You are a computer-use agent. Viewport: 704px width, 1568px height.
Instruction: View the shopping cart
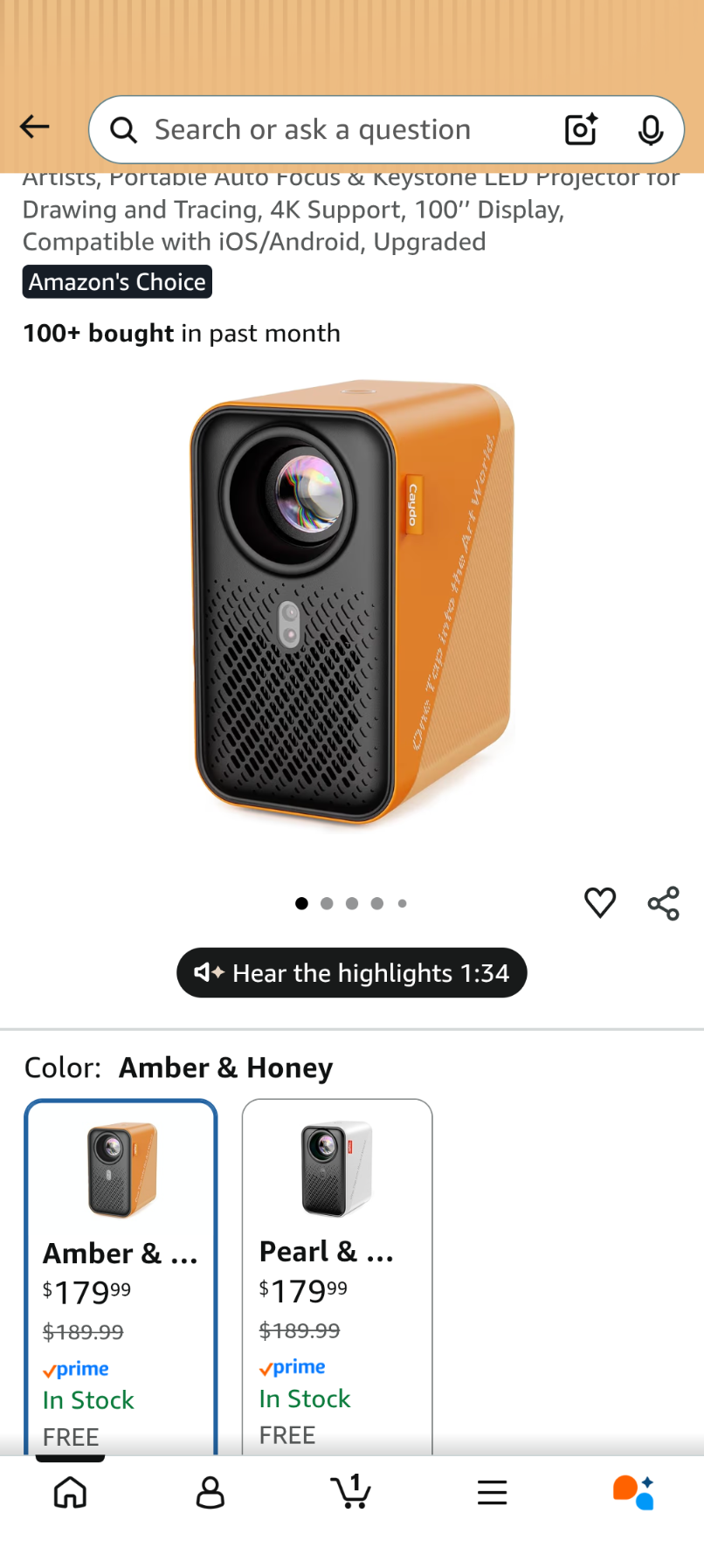point(351,1492)
